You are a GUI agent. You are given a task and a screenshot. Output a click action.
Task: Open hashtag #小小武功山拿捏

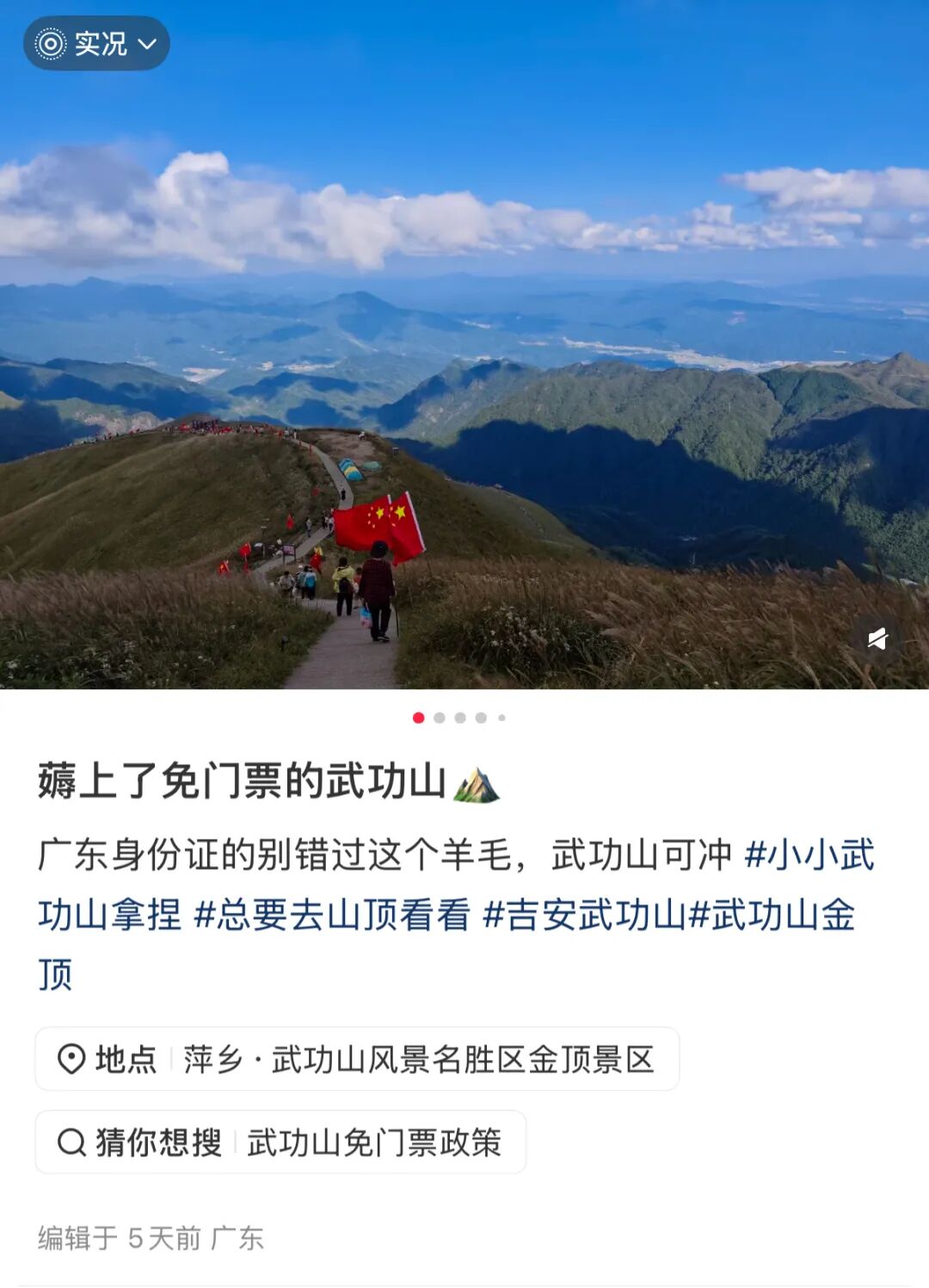click(809, 855)
